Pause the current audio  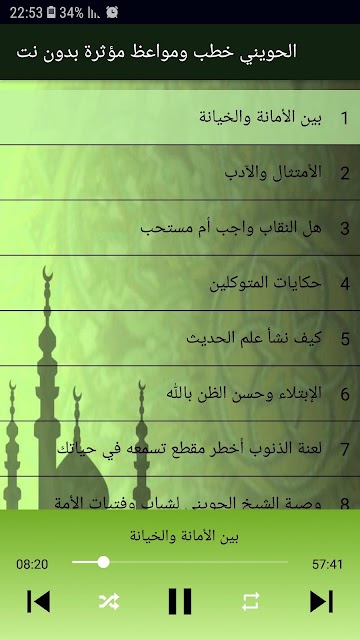(x=180, y=601)
